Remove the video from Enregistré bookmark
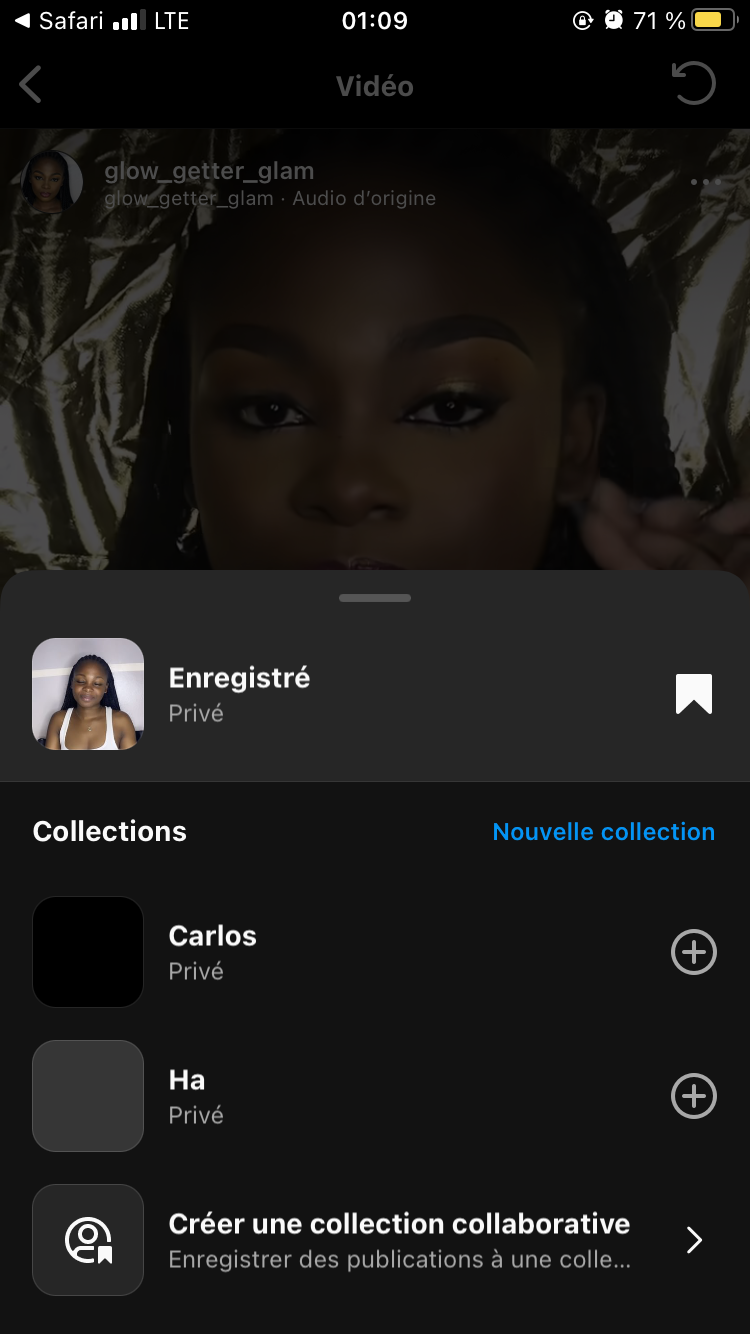The height and width of the screenshot is (1334, 750). point(693,694)
